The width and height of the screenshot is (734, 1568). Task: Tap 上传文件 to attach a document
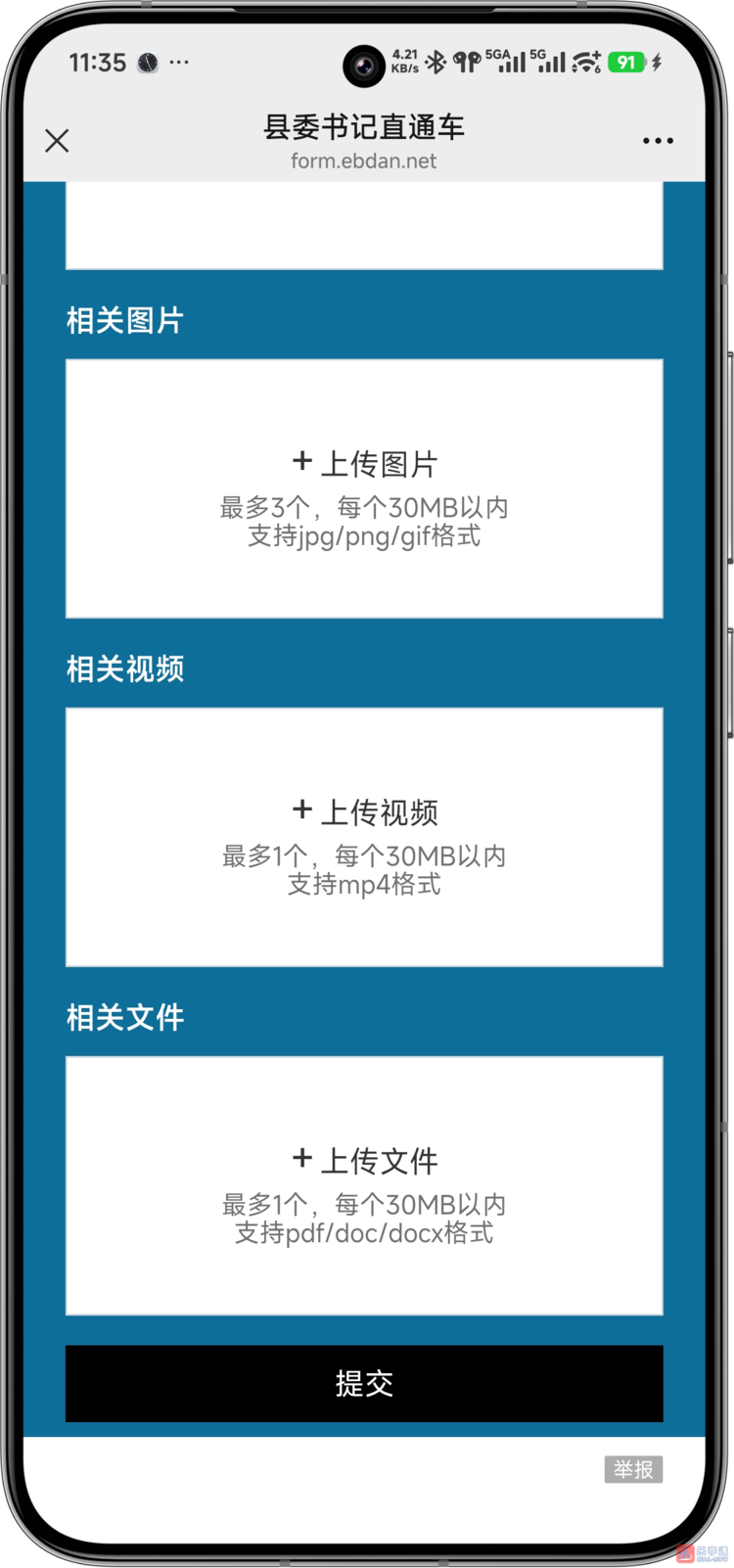(364, 1185)
